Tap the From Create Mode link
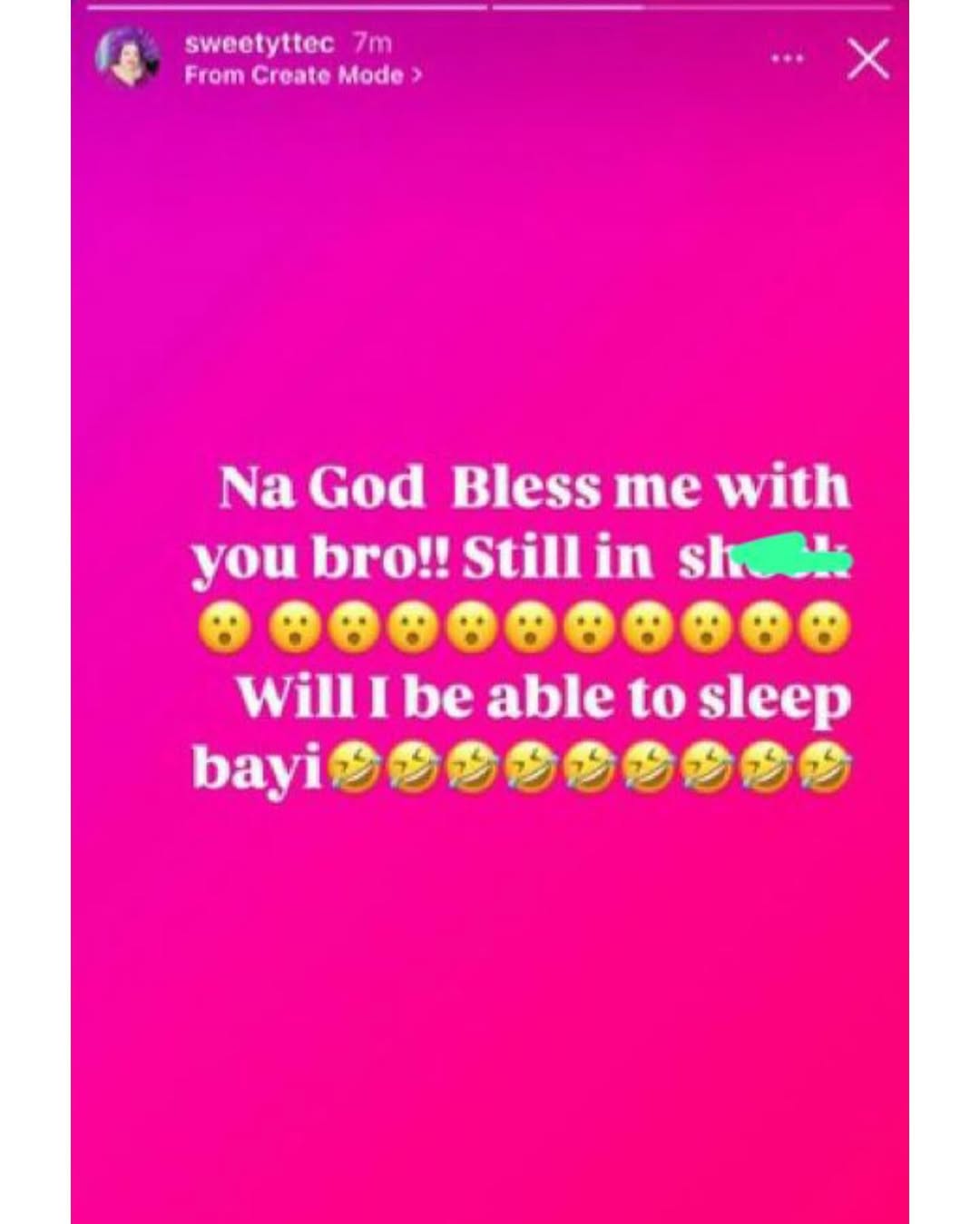Viewport: 980px width, 1224px height. (x=303, y=75)
